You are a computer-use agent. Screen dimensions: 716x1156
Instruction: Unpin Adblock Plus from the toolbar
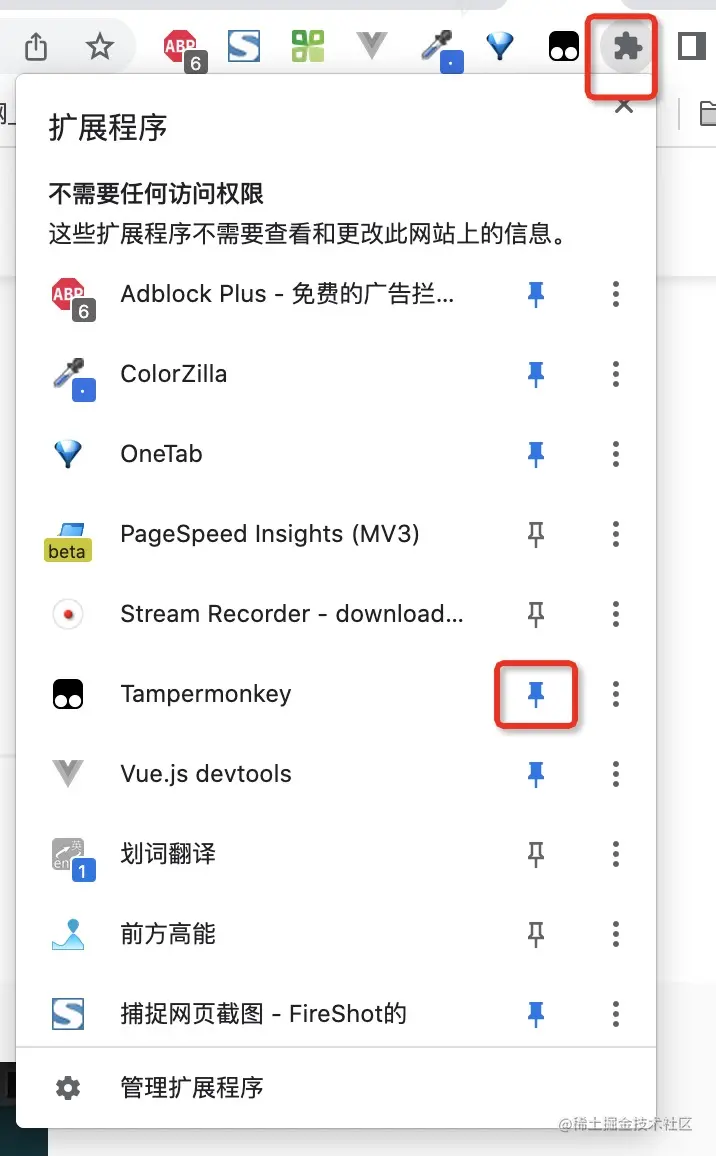click(x=536, y=294)
